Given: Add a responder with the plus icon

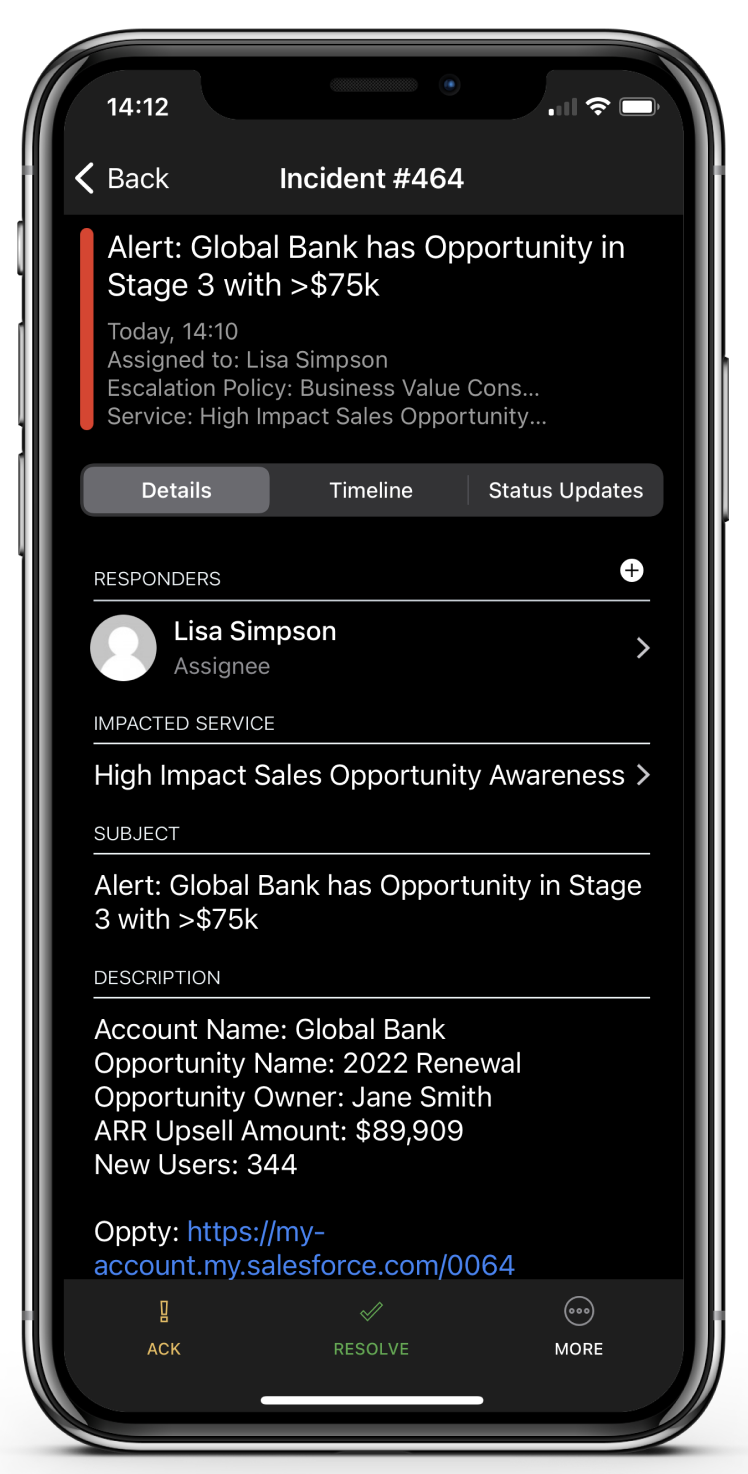Looking at the screenshot, I should pyautogui.click(x=632, y=571).
